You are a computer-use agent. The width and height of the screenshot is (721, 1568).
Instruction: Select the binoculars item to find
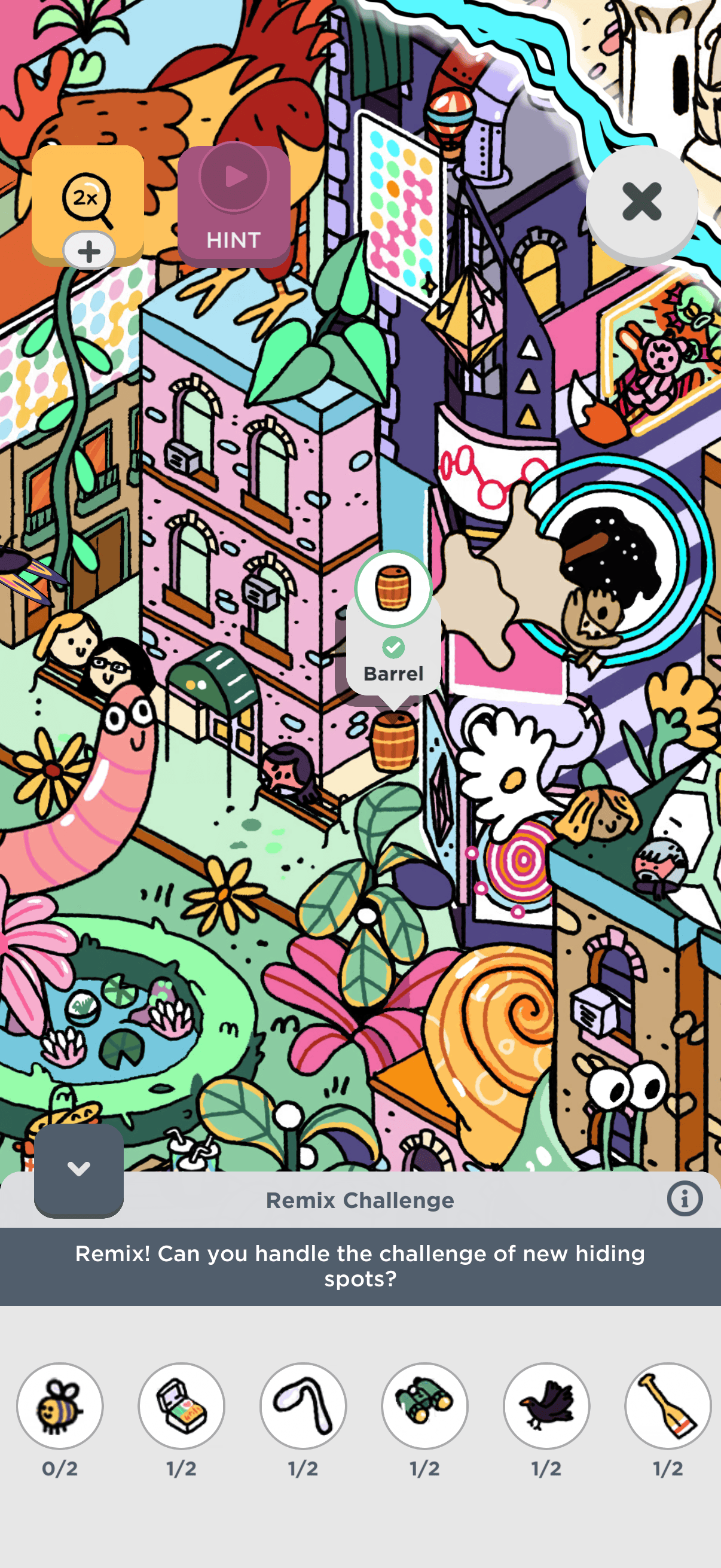click(424, 1406)
